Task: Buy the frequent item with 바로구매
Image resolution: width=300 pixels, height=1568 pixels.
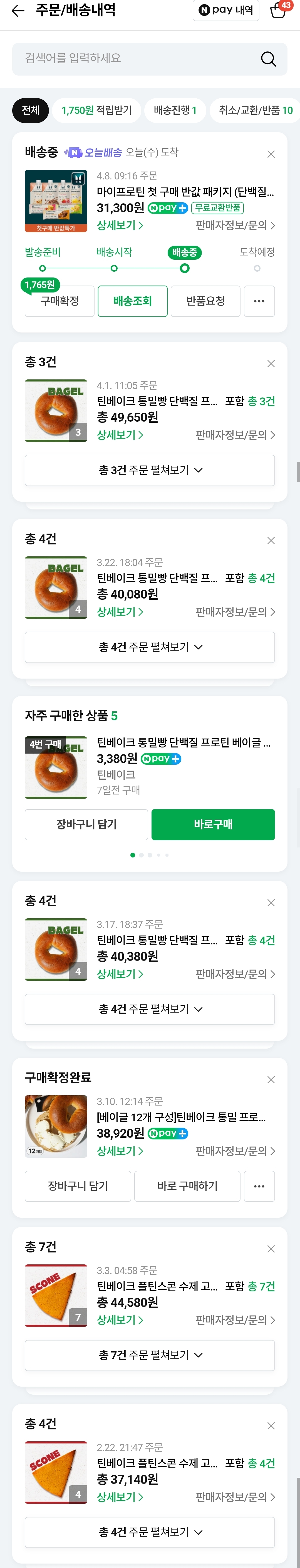Action: pyautogui.click(x=213, y=824)
